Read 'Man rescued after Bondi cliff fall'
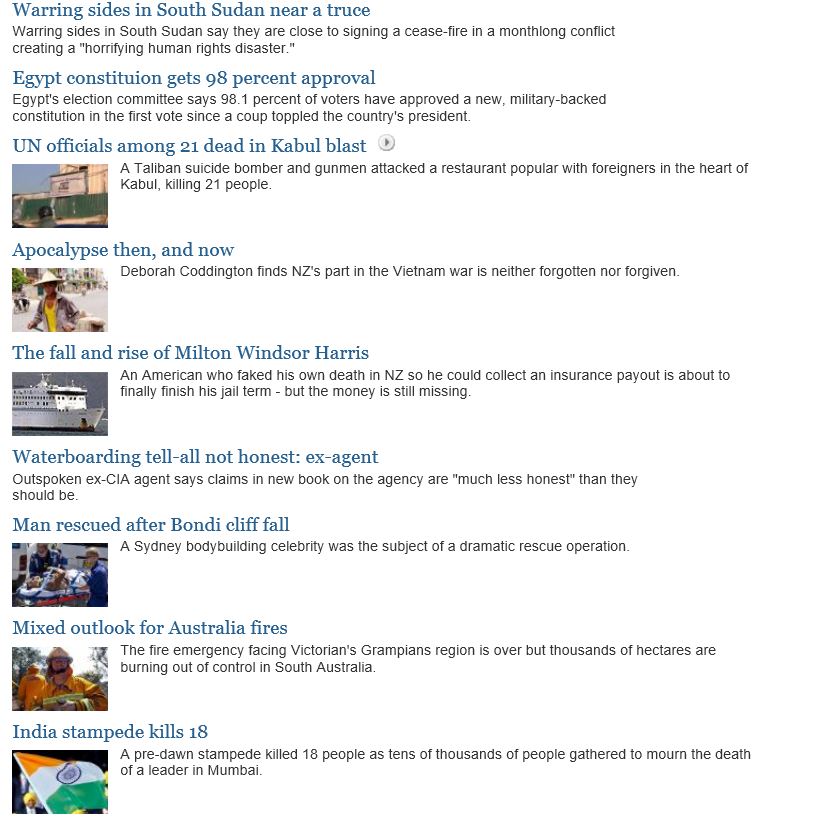The width and height of the screenshot is (826, 821). [151, 525]
